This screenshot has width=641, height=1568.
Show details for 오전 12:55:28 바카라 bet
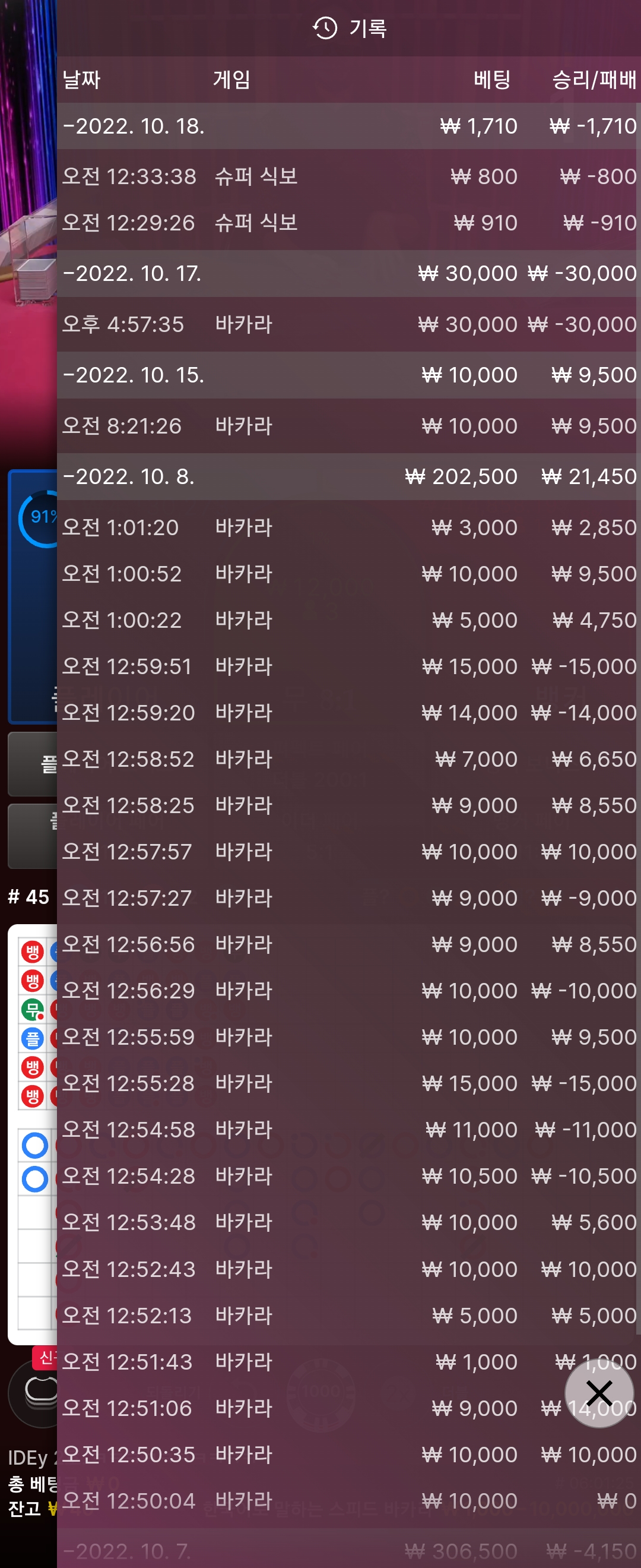click(348, 1083)
